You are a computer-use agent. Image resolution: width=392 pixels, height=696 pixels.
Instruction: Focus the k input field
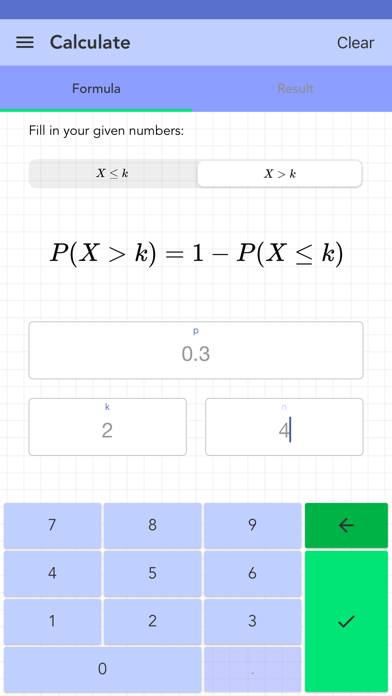[x=107, y=427]
